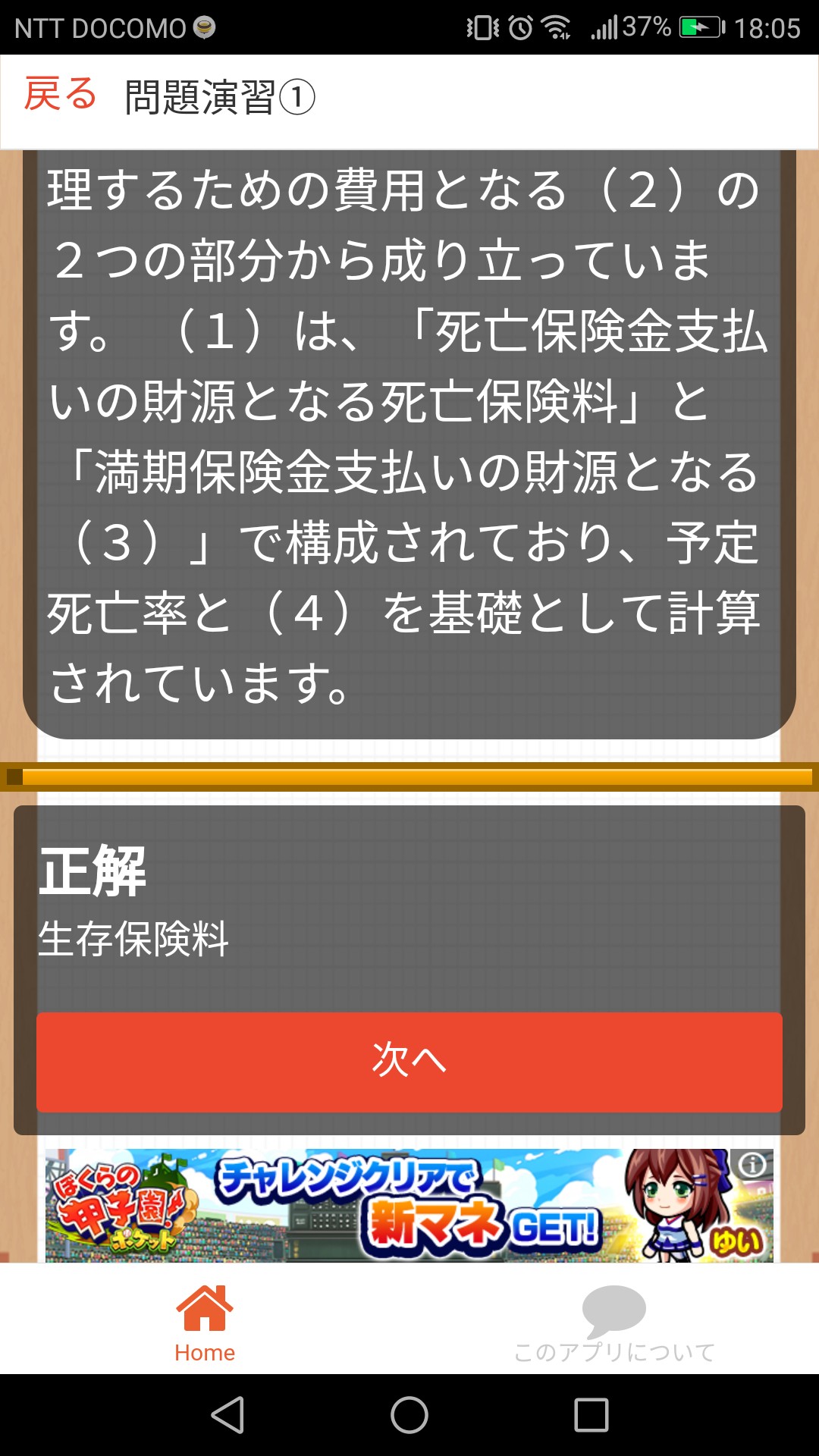Tap the ad info icon
Screen dimensions: 819x1456
(753, 1165)
